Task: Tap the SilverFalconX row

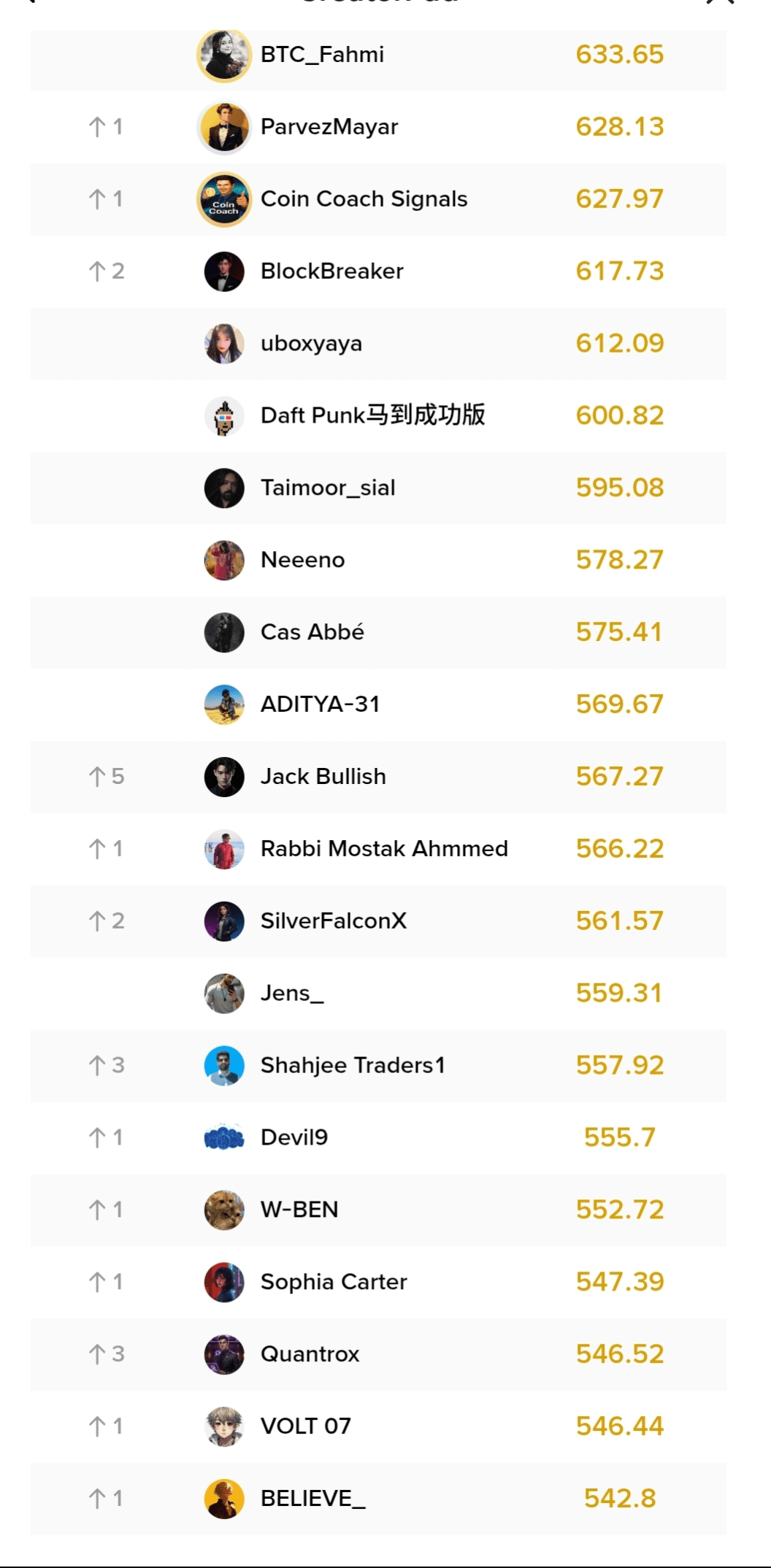Action: tap(333, 921)
